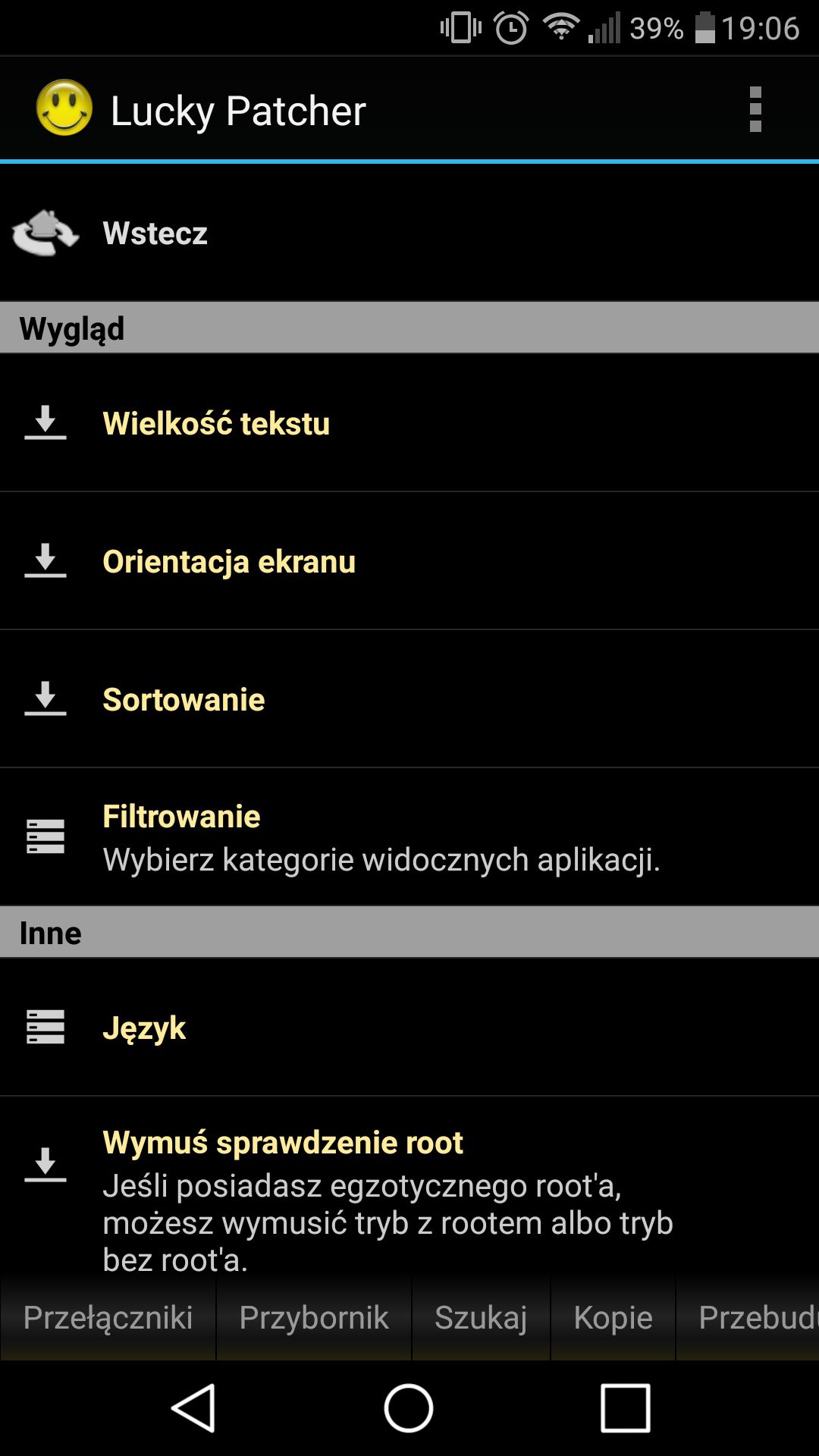Open Przebuduj item in bottom toolbar
Screen dimensions: 819x1456
coord(748,1318)
